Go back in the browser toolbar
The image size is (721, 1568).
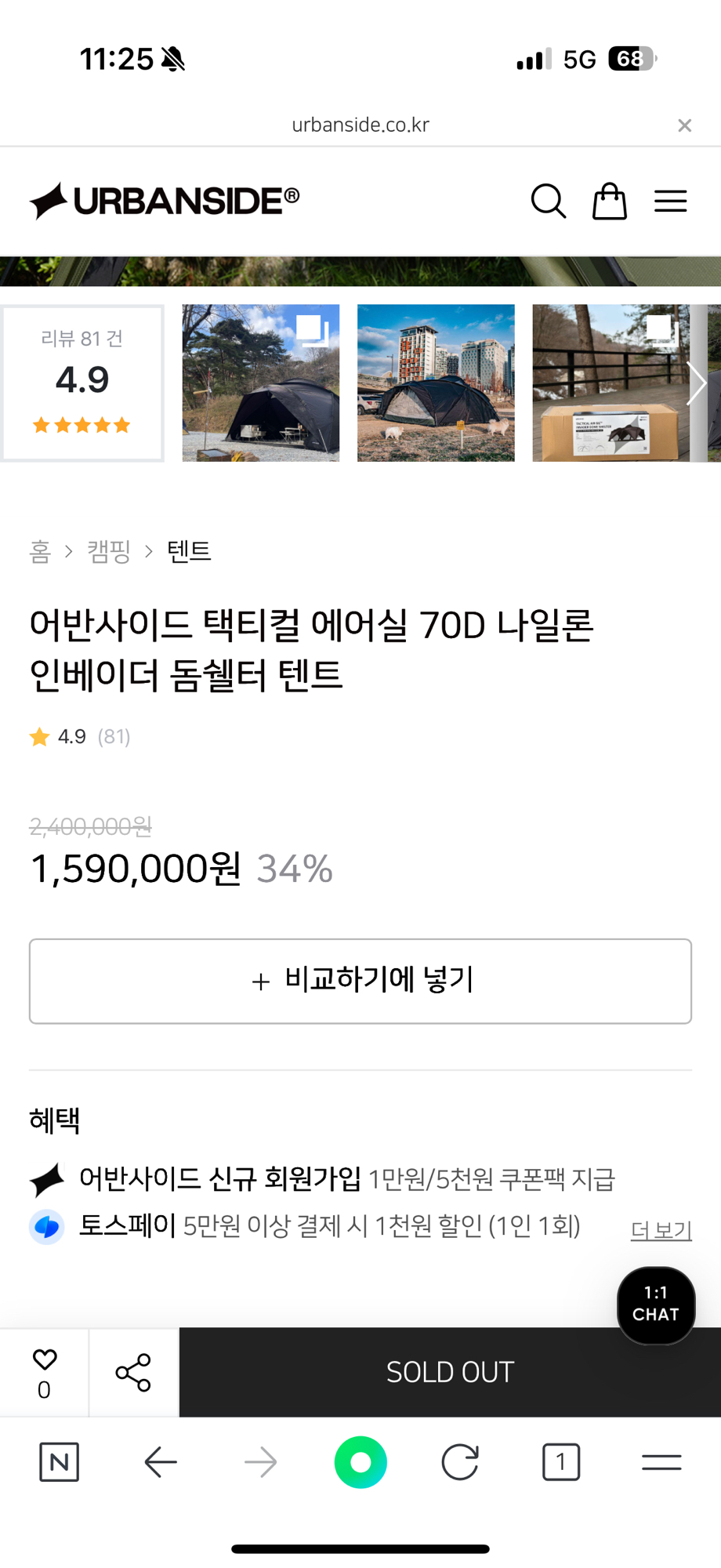click(x=161, y=1462)
